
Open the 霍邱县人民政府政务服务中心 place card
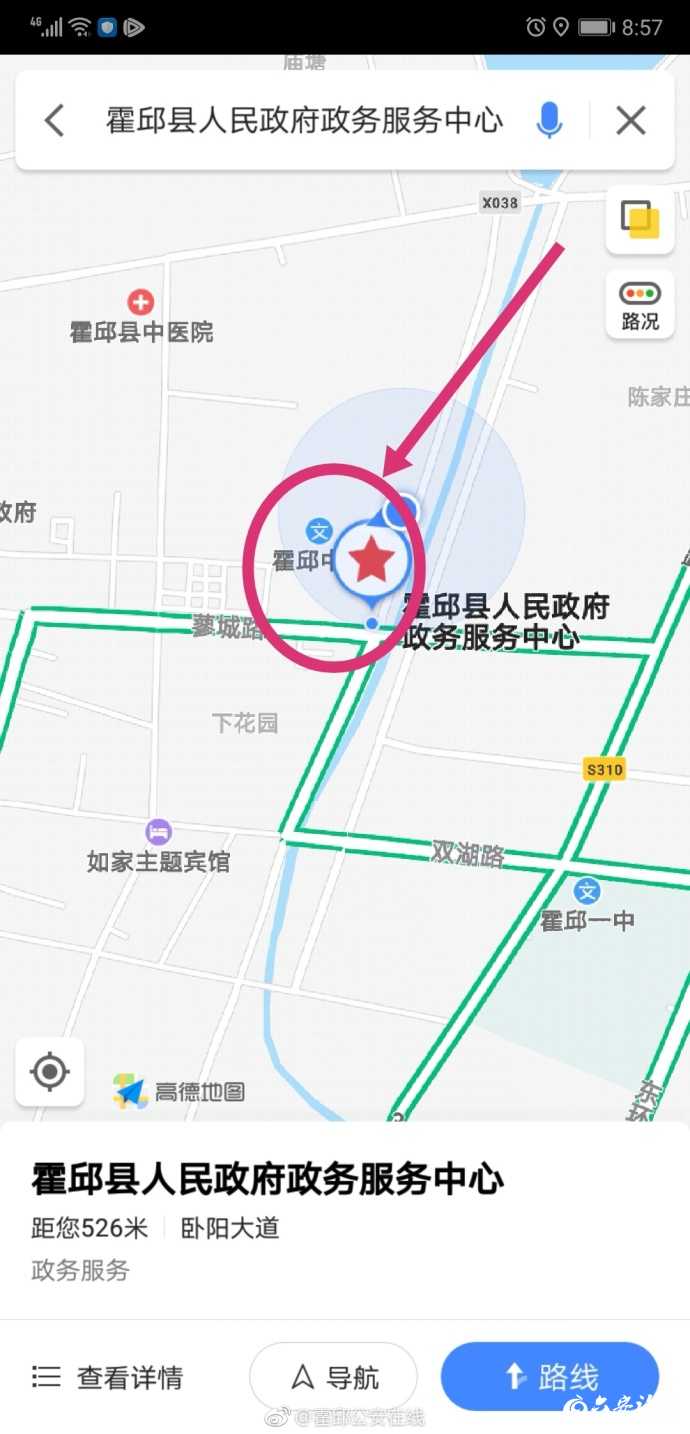(x=268, y=1180)
